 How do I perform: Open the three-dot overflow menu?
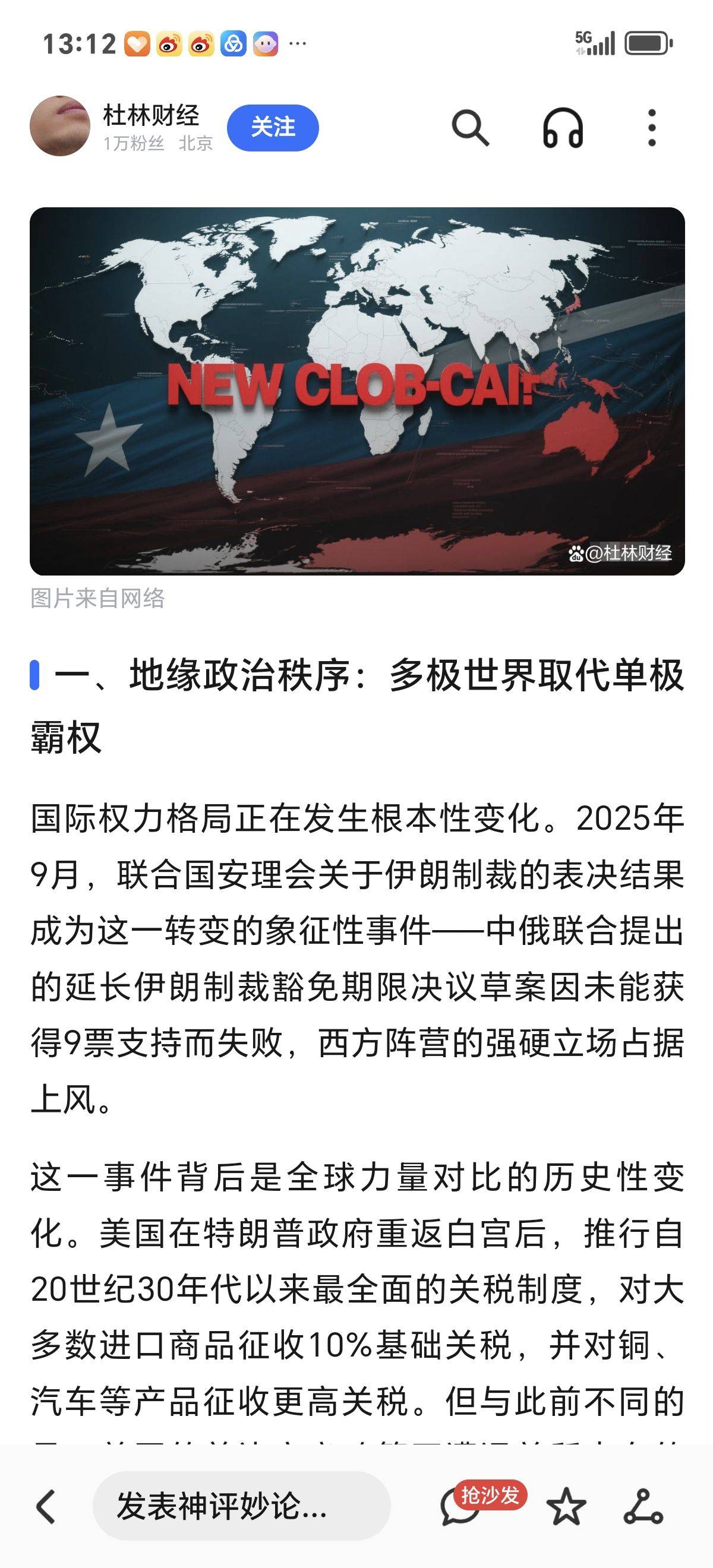click(651, 128)
